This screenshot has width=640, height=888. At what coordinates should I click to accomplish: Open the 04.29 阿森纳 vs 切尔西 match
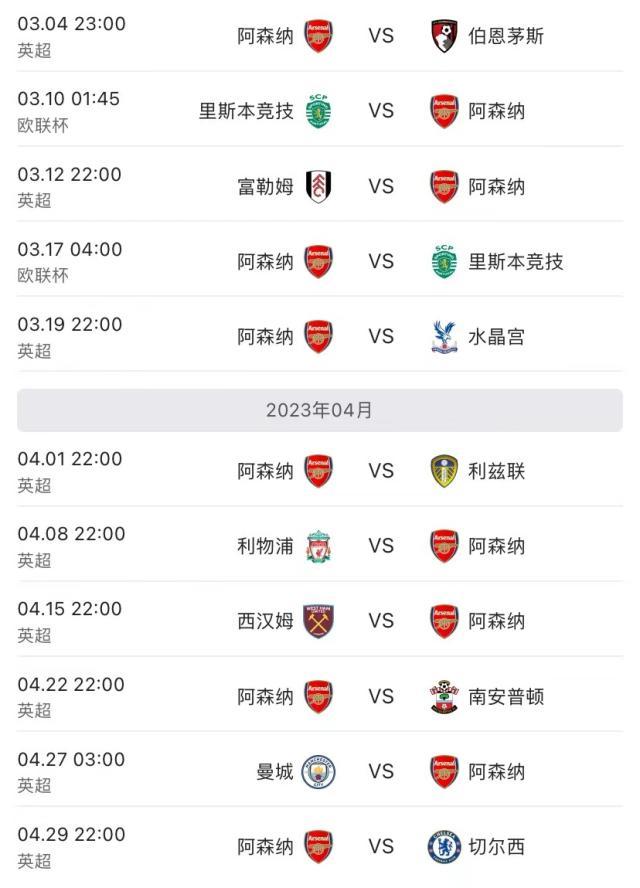pyautogui.click(x=380, y=846)
